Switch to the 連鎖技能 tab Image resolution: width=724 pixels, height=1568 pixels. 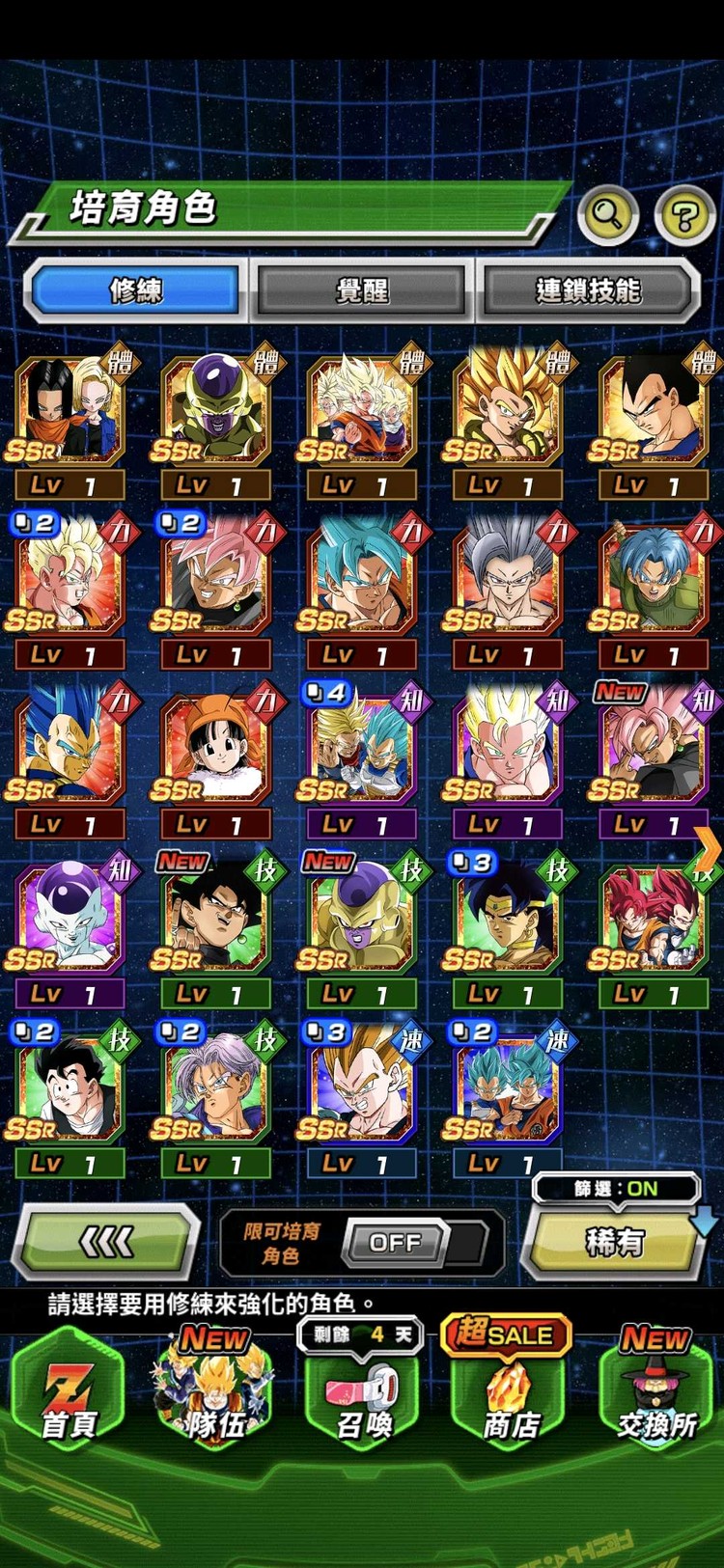pyautogui.click(x=587, y=290)
